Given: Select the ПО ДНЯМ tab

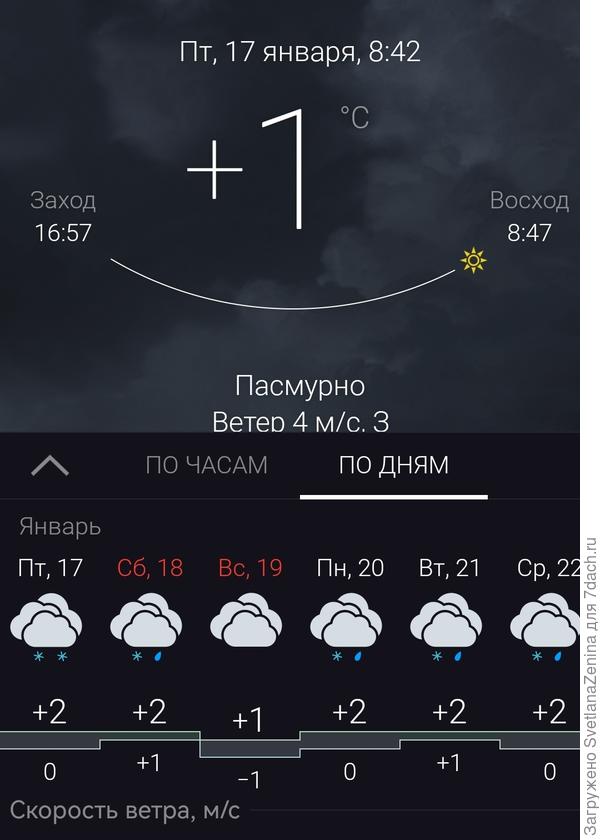Looking at the screenshot, I should coord(393,465).
